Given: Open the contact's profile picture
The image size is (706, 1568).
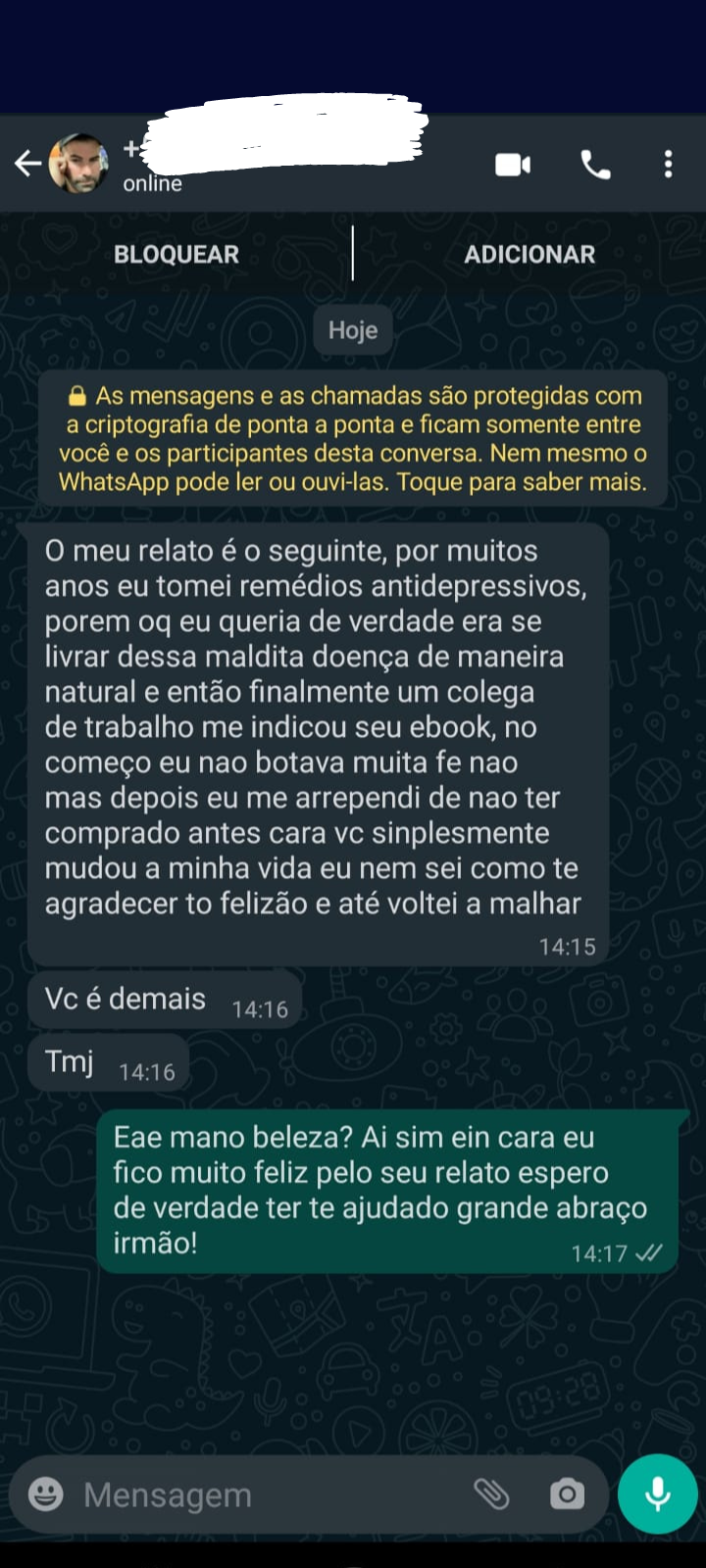Looking at the screenshot, I should [x=80, y=164].
